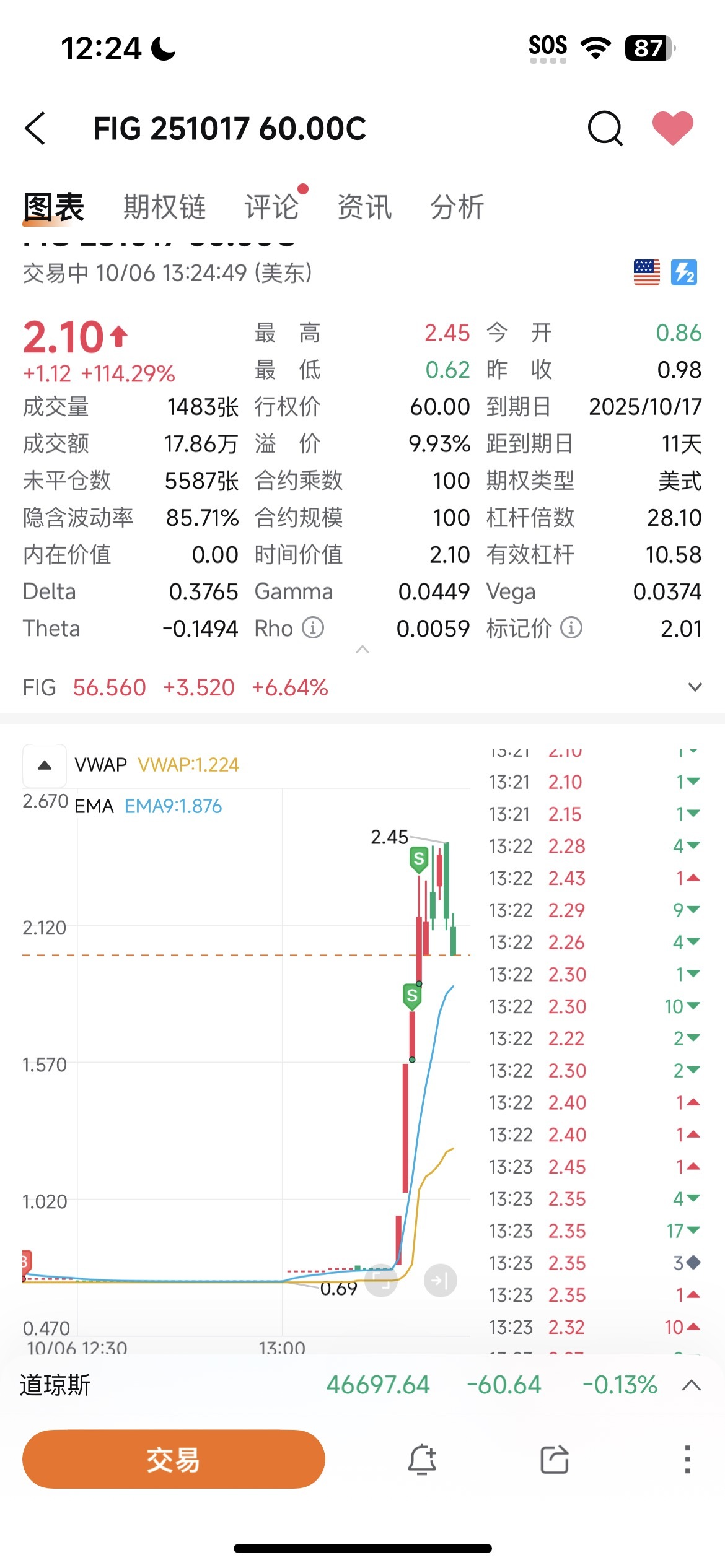This screenshot has width=725, height=1568.
Task: Switch to the 期权链 tab
Action: (x=164, y=207)
